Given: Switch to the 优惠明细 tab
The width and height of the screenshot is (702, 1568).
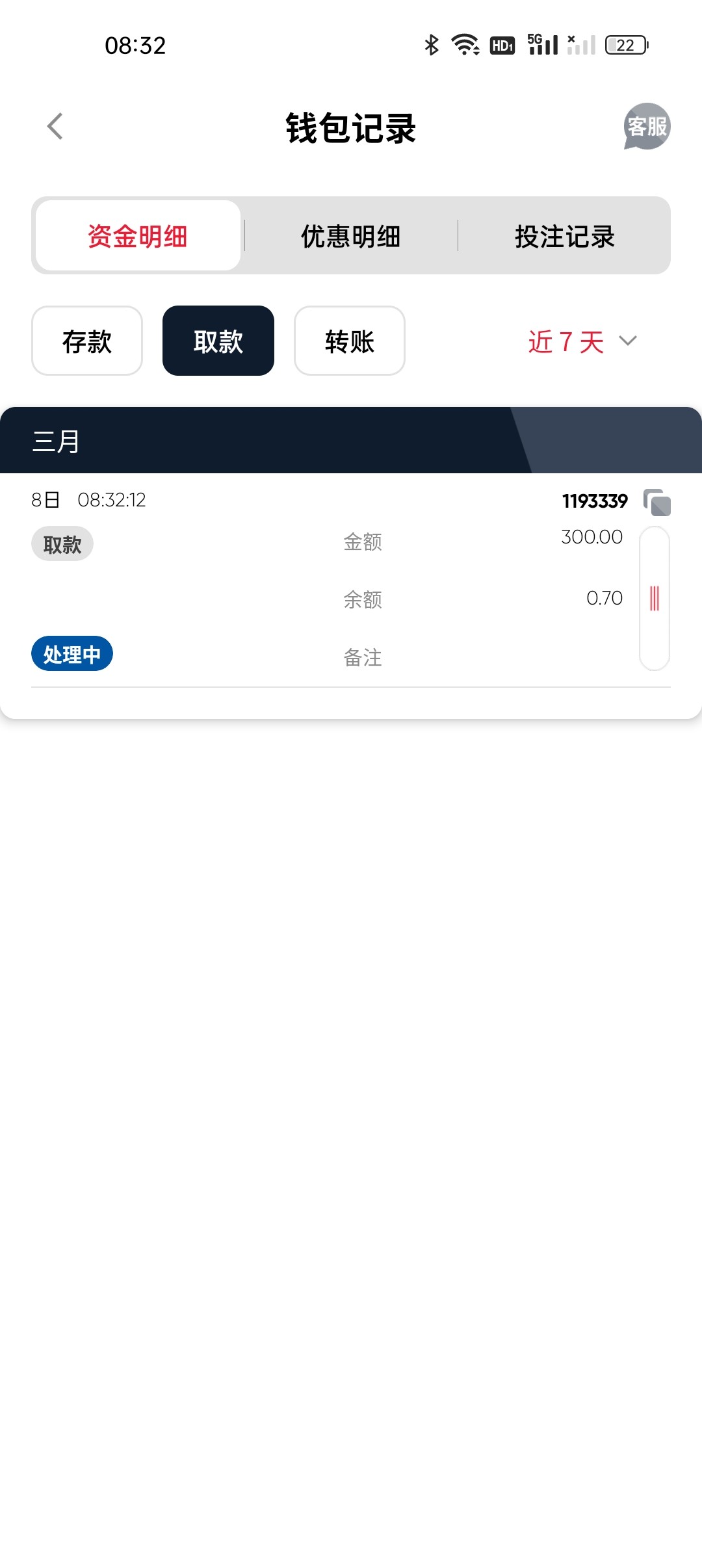Looking at the screenshot, I should (x=351, y=236).
